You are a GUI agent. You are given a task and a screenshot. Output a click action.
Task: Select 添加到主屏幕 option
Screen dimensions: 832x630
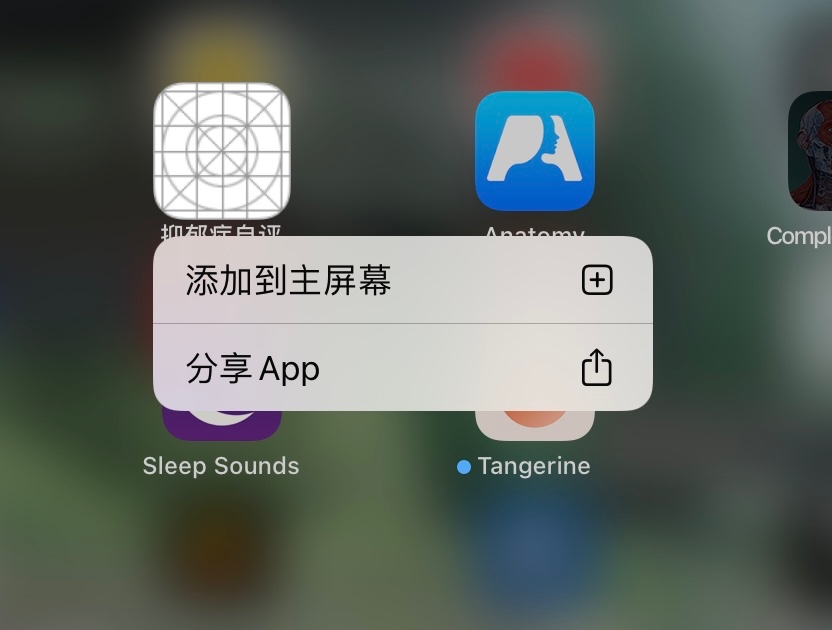click(400, 281)
